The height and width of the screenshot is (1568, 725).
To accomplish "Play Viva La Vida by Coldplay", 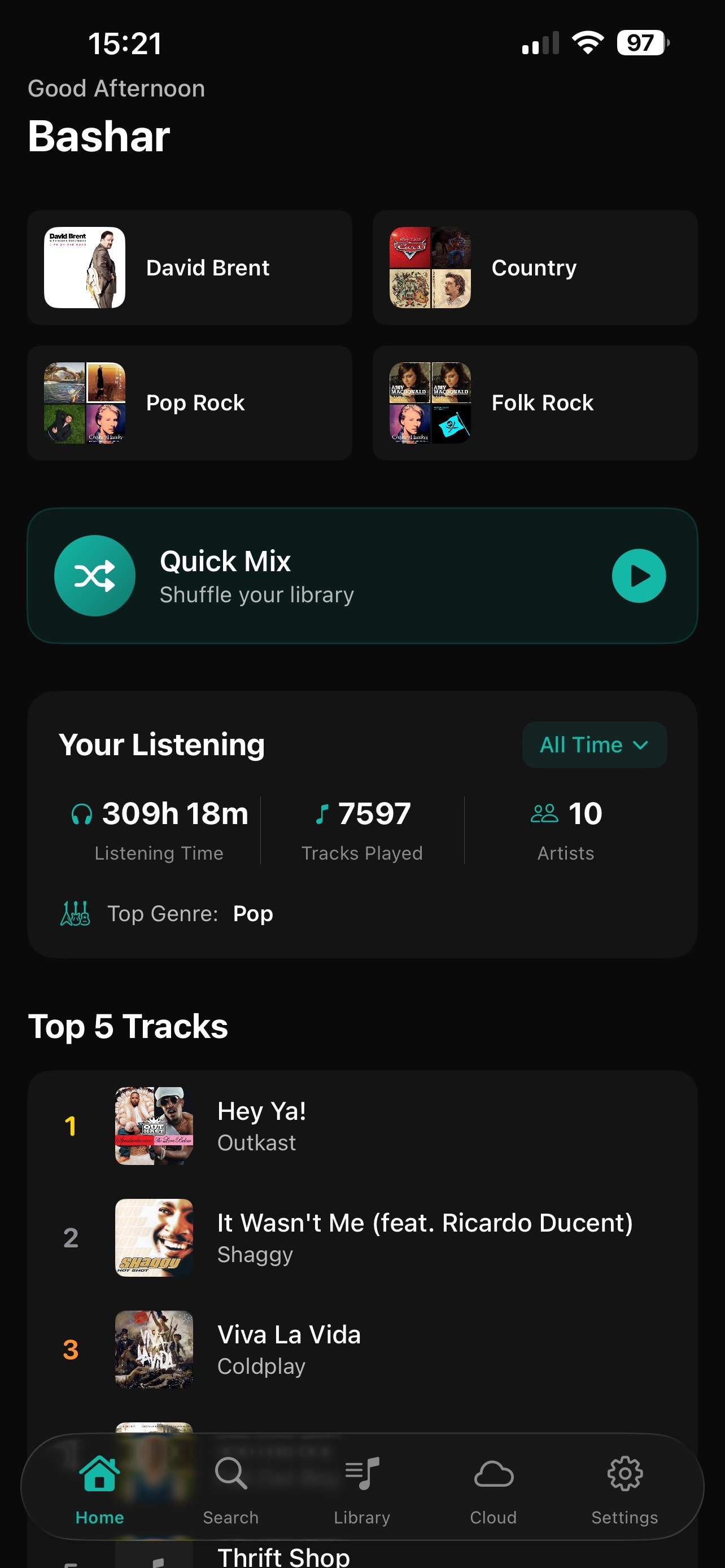I will (361, 1350).
